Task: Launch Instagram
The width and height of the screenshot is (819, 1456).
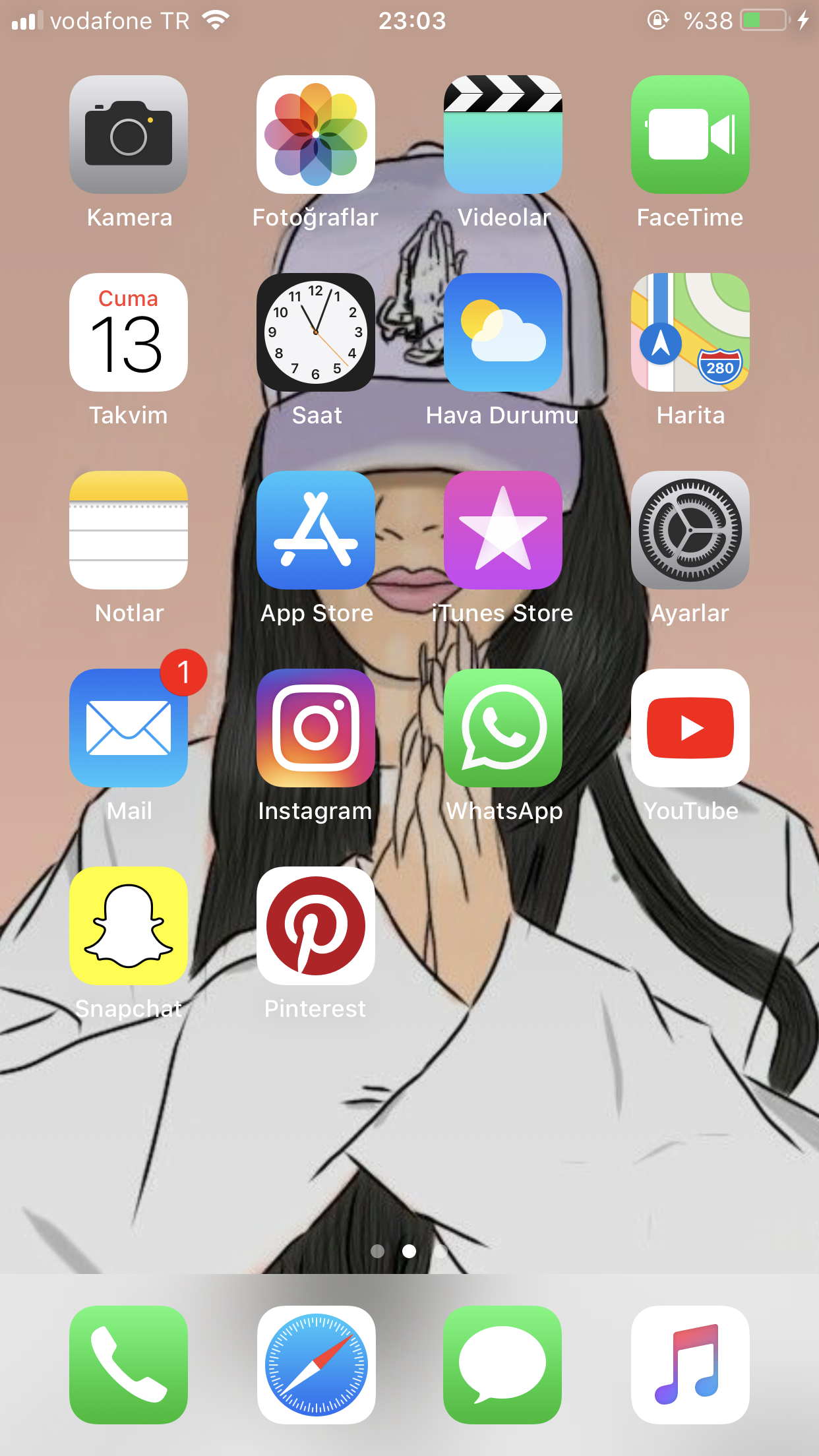Action: (316, 728)
